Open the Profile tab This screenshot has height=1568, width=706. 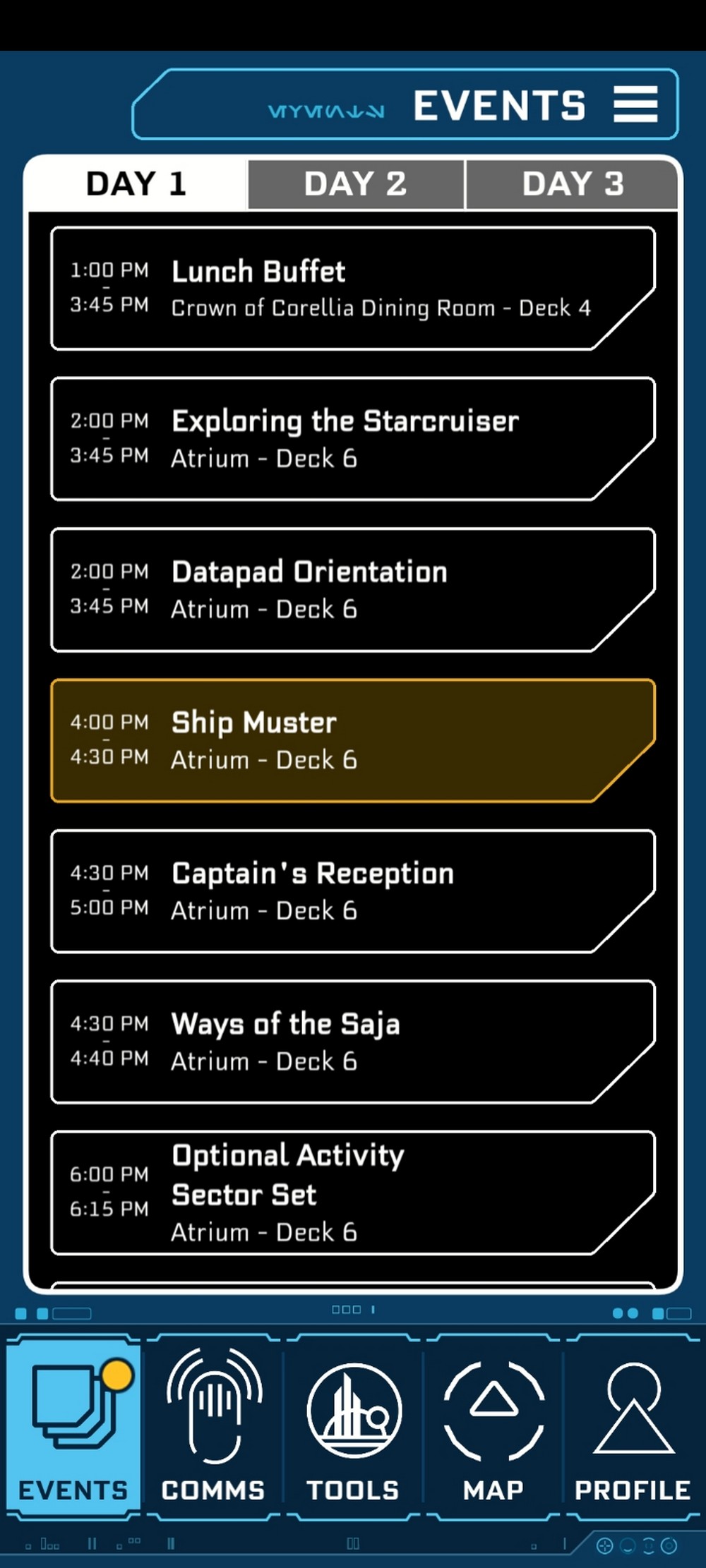click(x=633, y=1425)
